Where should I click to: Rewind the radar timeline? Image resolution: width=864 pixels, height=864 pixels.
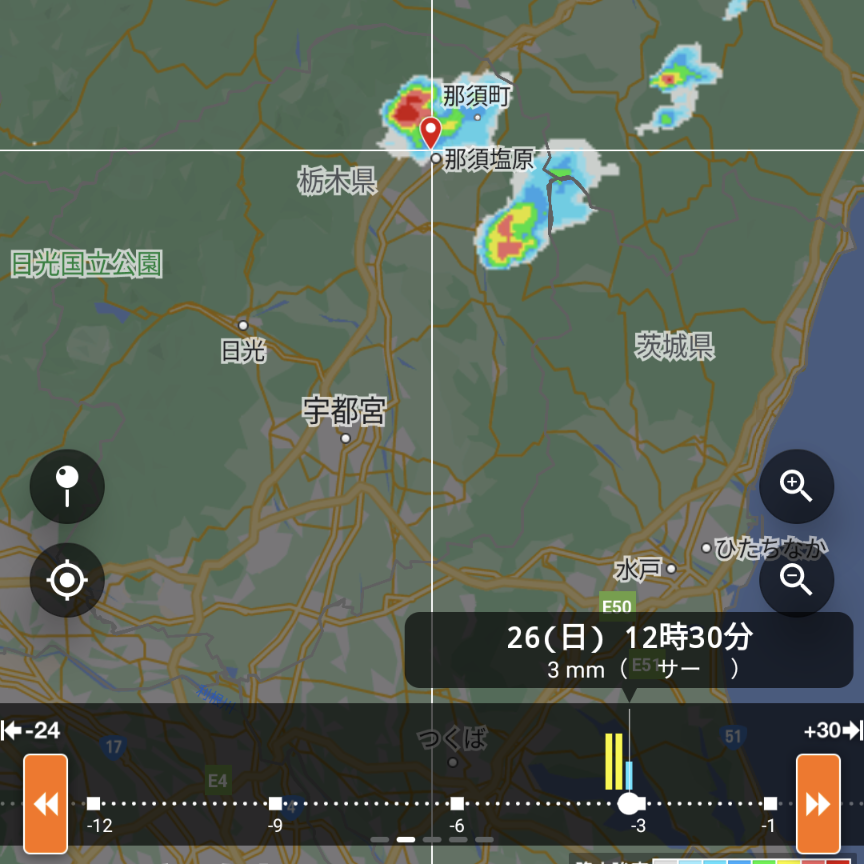pyautogui.click(x=45, y=803)
